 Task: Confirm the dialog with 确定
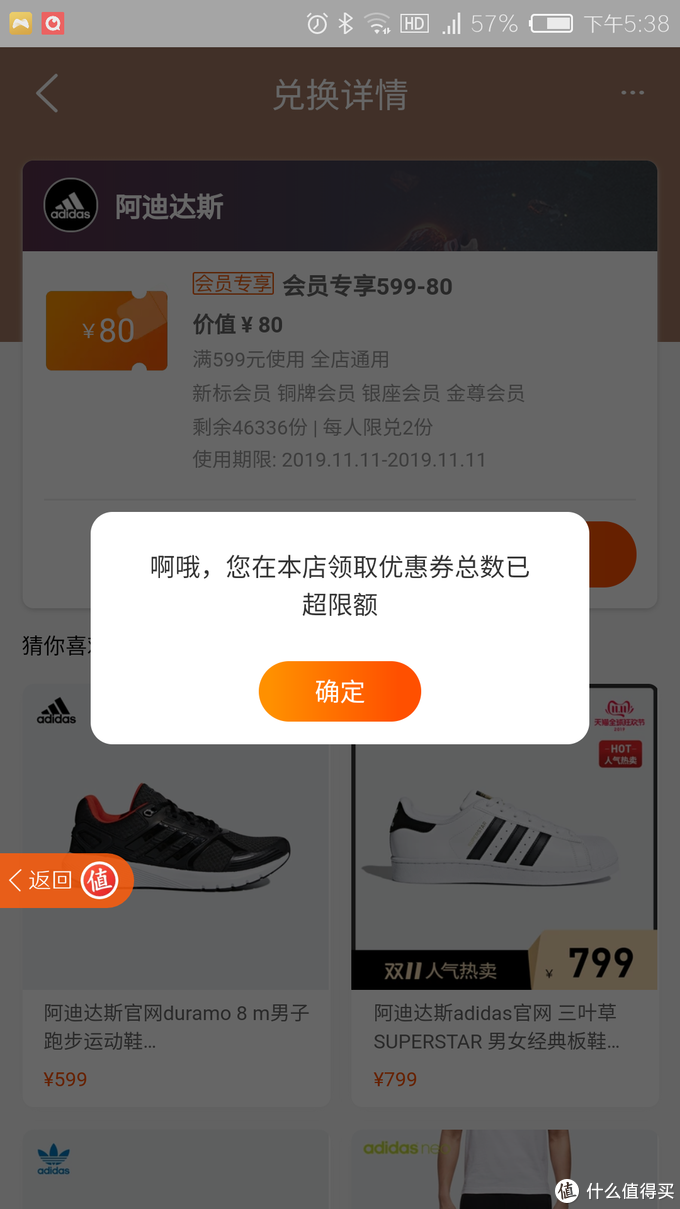(x=339, y=691)
